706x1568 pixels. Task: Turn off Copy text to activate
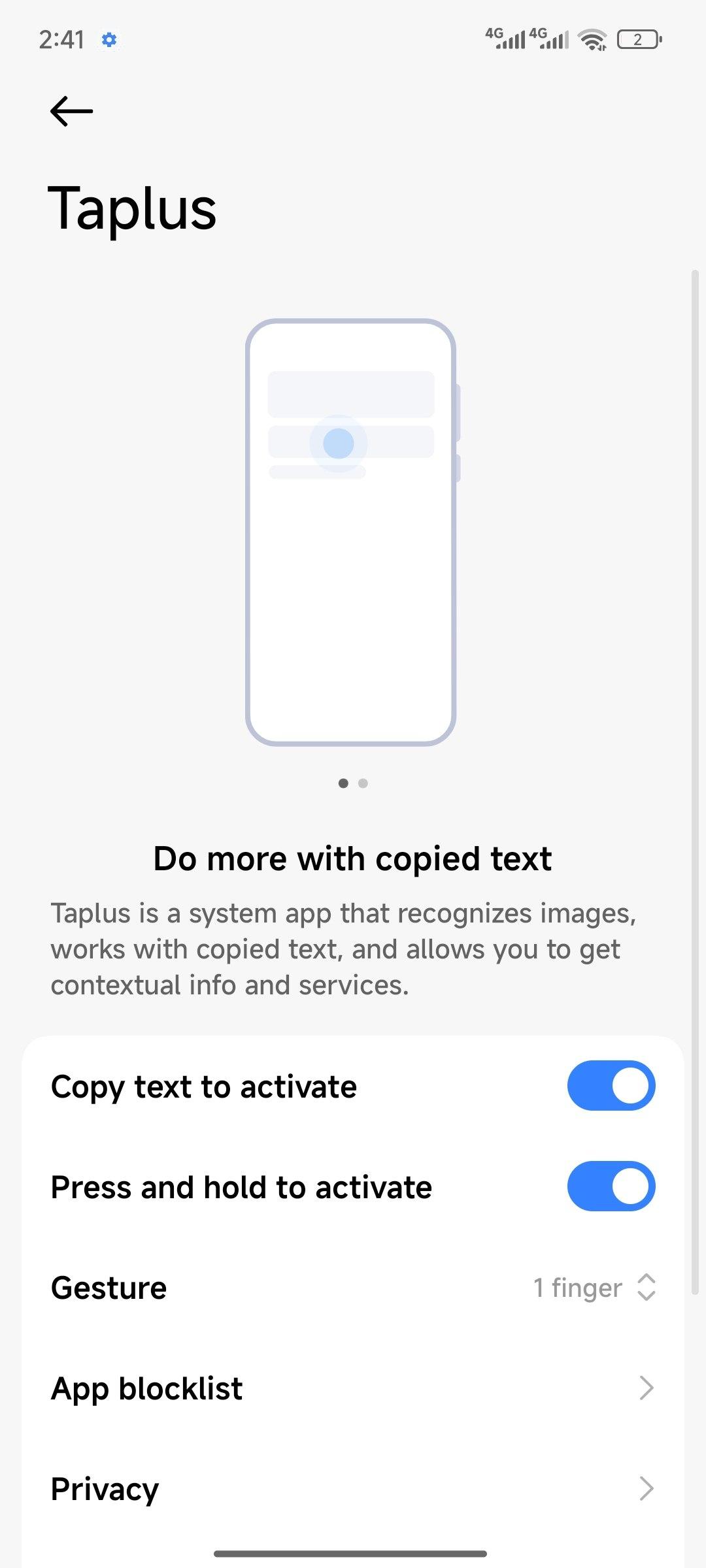pyautogui.click(x=611, y=1086)
